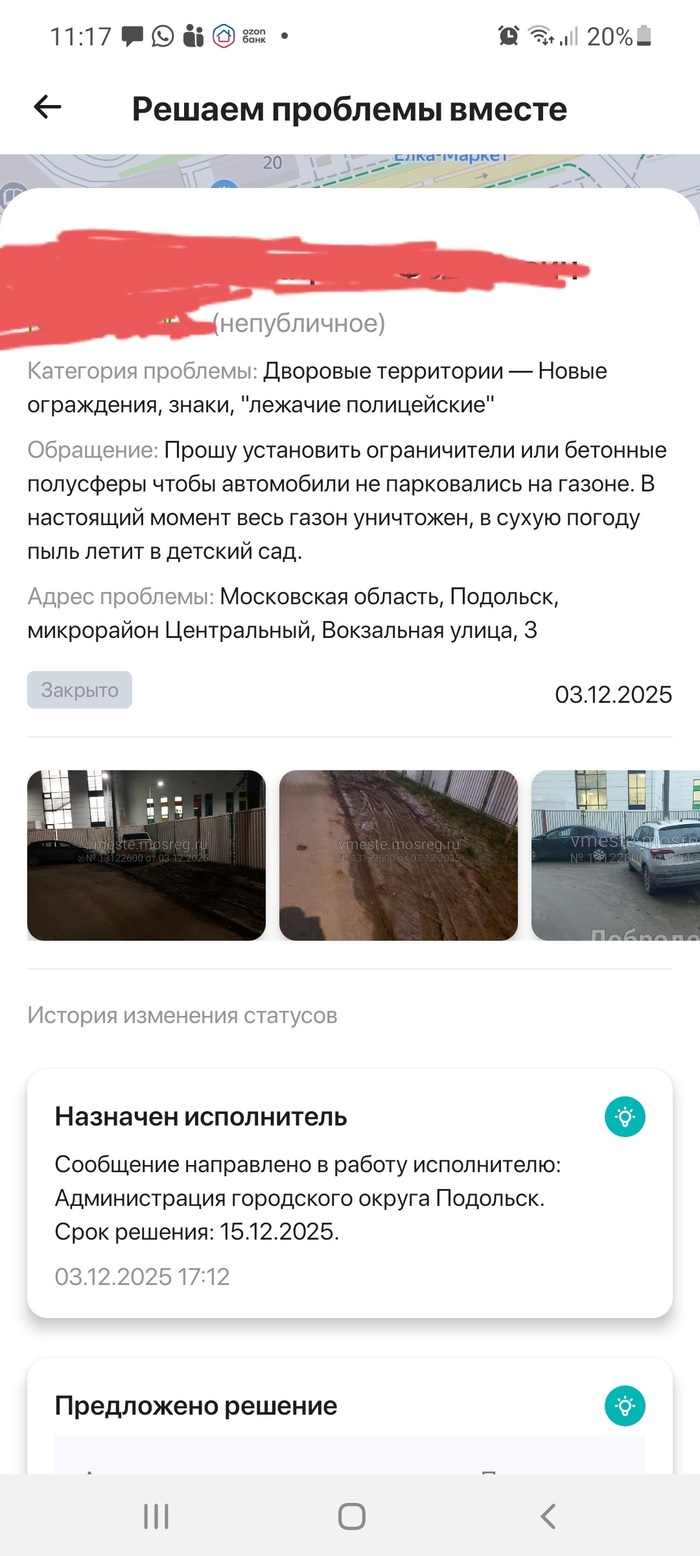The height and width of the screenshot is (1556, 700).
Task: View the muddy lawn photo
Action: tap(398, 855)
